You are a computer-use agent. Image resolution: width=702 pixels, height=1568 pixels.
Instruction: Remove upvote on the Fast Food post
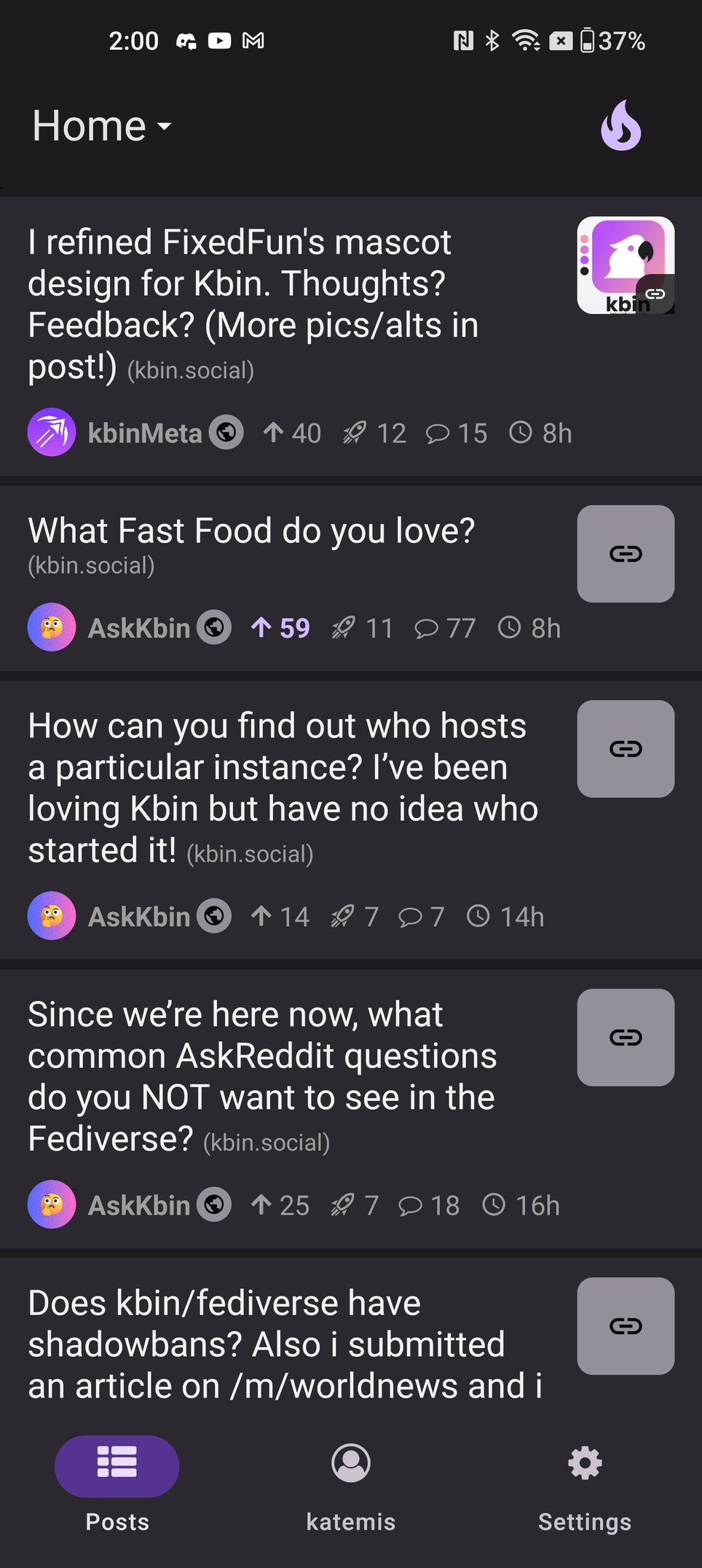point(280,627)
